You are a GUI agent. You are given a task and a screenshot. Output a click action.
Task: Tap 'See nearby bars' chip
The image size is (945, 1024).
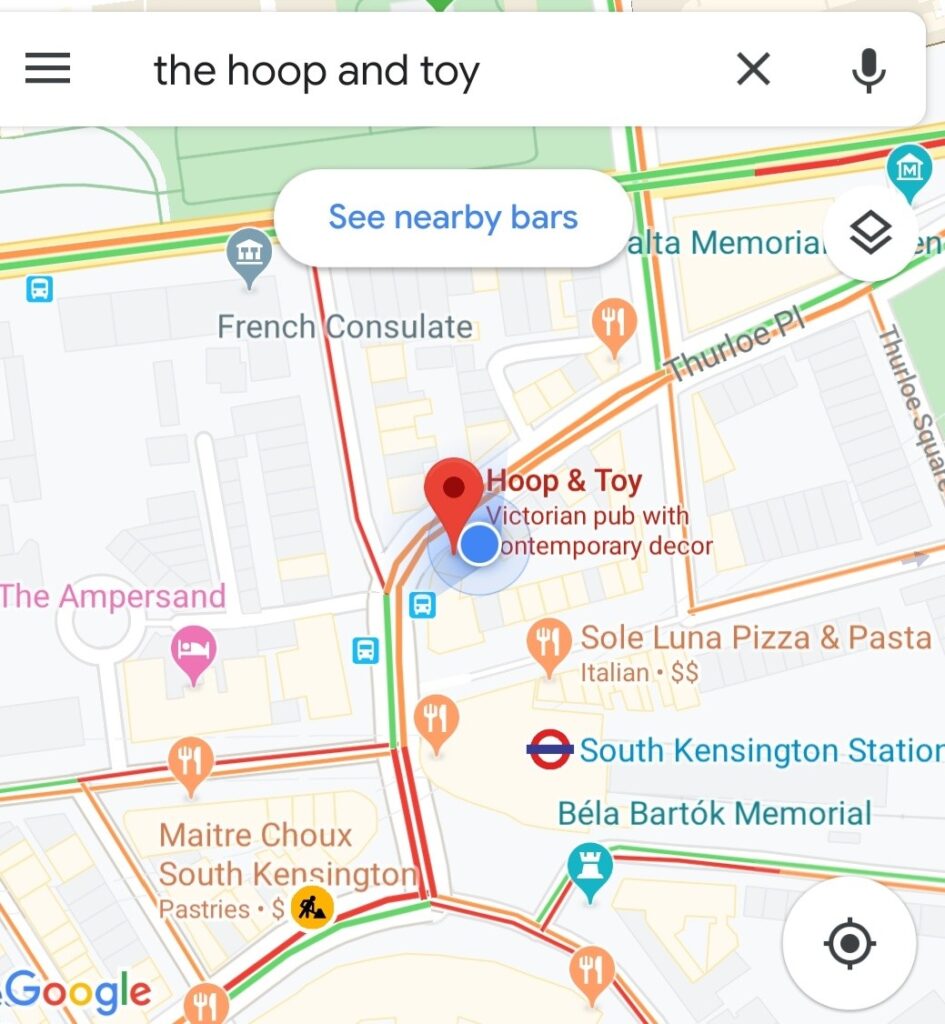click(453, 217)
